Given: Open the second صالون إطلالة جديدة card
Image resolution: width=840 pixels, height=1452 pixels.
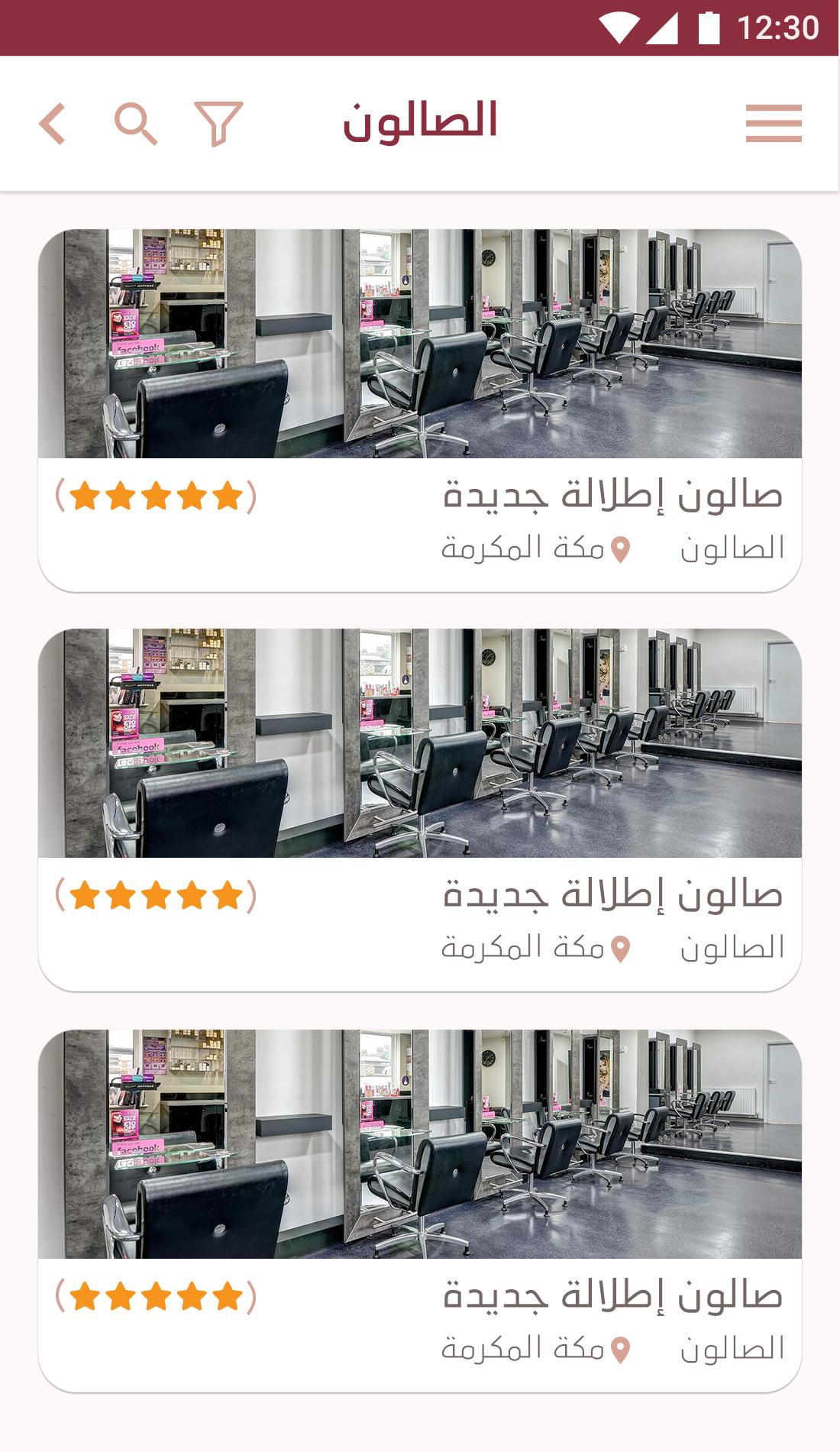Looking at the screenshot, I should point(420,810).
